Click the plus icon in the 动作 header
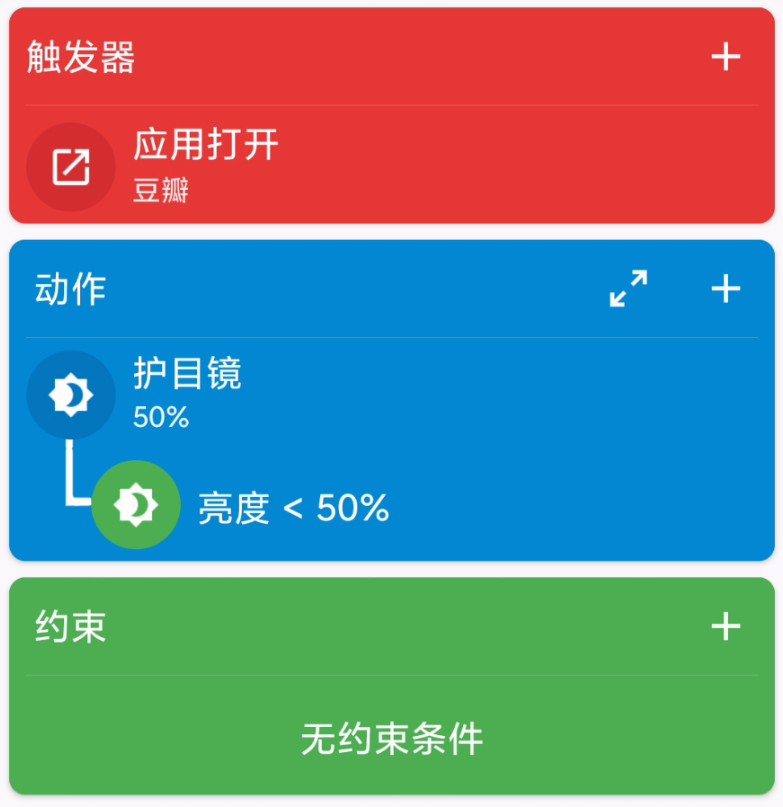 [x=724, y=289]
